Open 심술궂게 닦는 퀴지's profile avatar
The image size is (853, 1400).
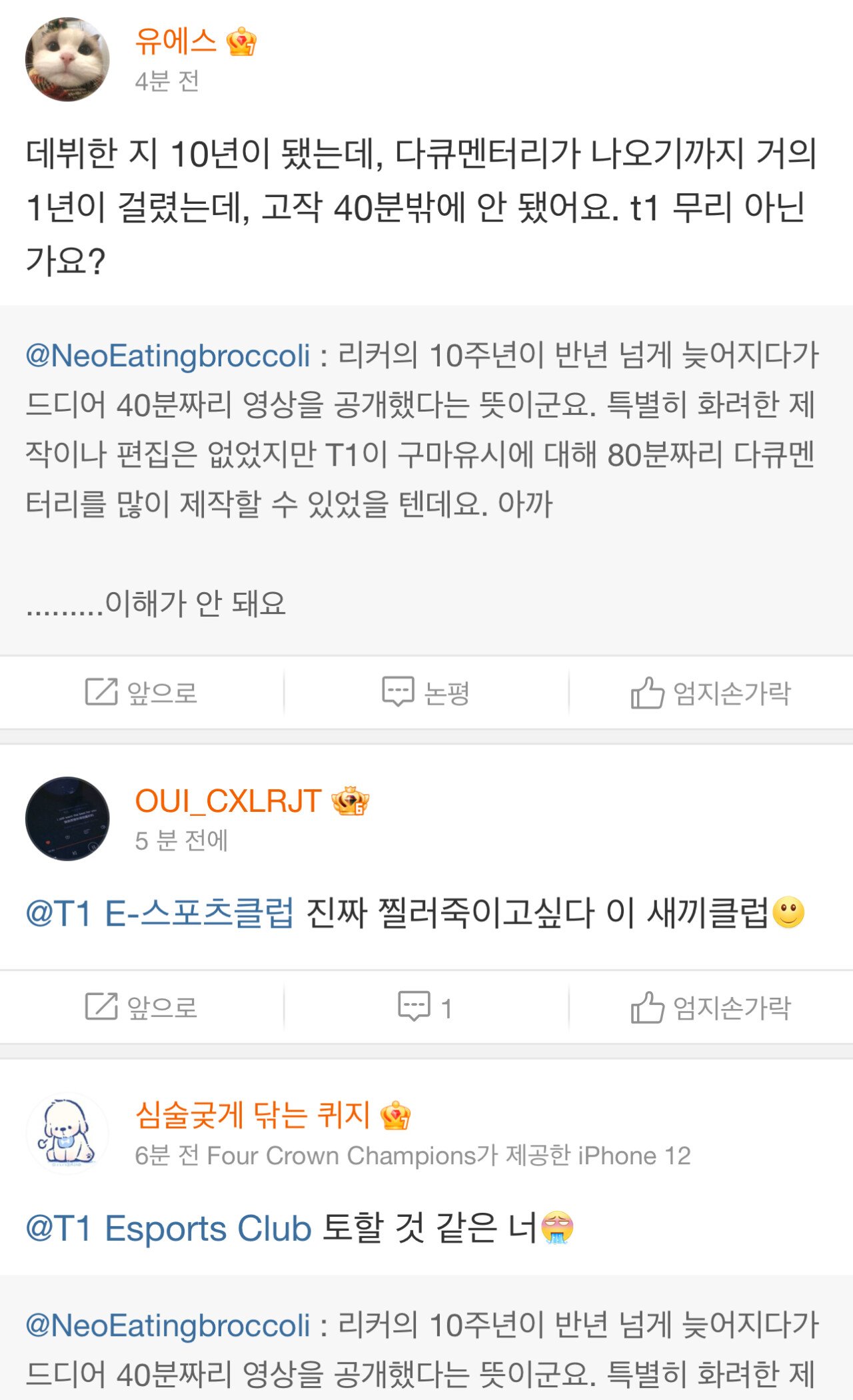pos(67,1133)
